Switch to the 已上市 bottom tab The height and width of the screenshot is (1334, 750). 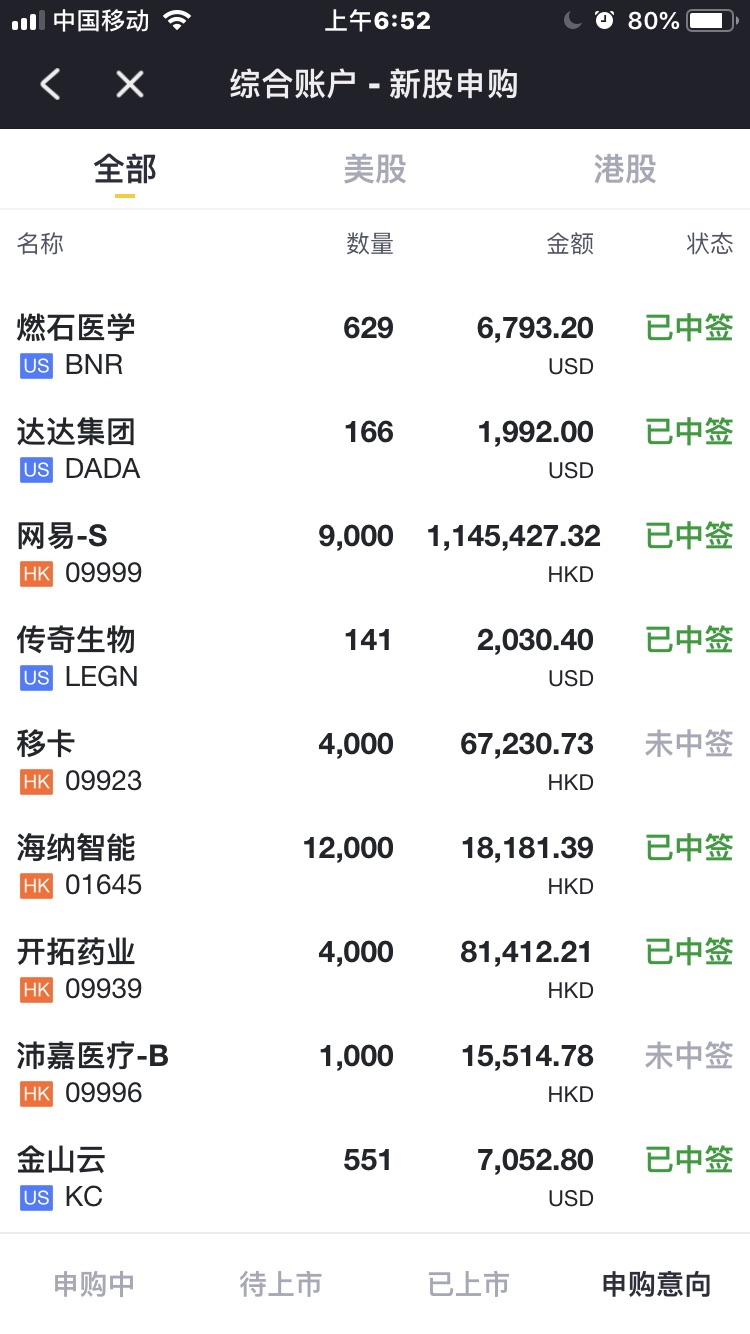tap(469, 1284)
